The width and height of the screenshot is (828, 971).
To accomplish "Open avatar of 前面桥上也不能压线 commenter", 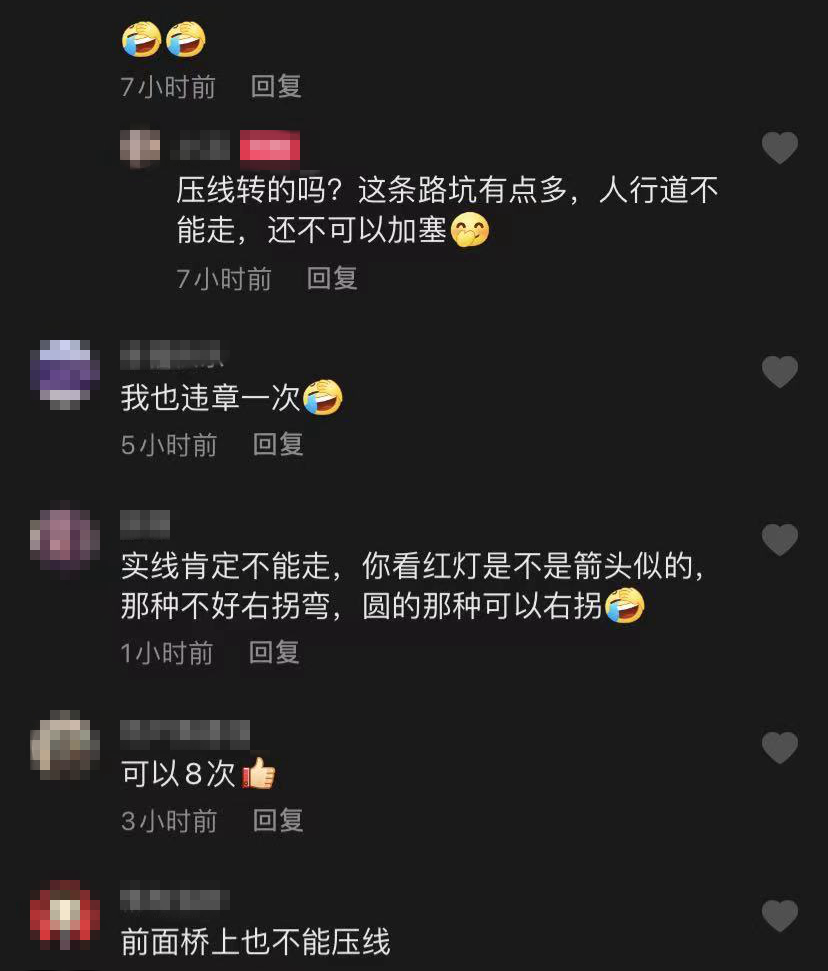I will [65, 914].
